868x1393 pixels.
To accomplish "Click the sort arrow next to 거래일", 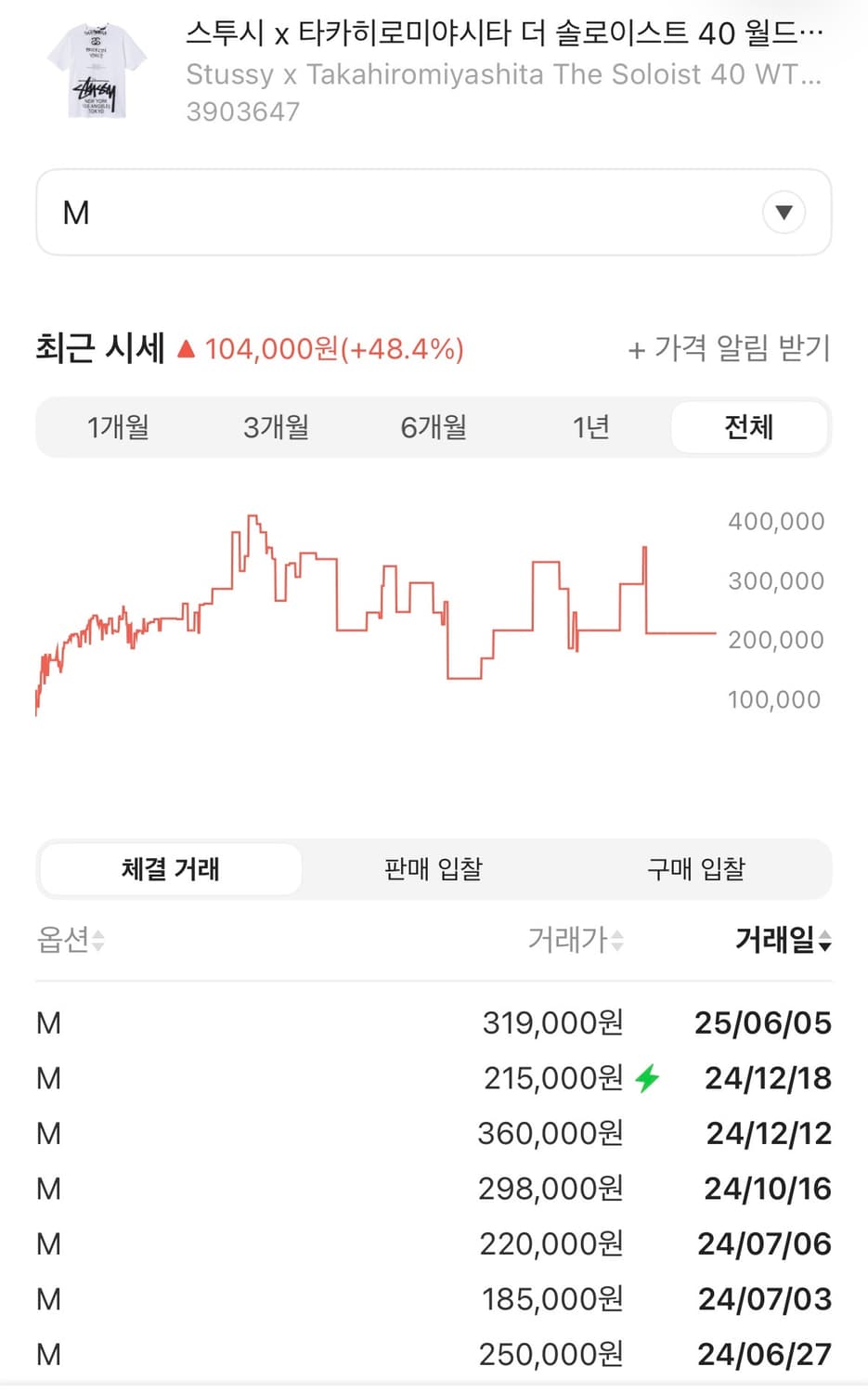I will tap(824, 942).
